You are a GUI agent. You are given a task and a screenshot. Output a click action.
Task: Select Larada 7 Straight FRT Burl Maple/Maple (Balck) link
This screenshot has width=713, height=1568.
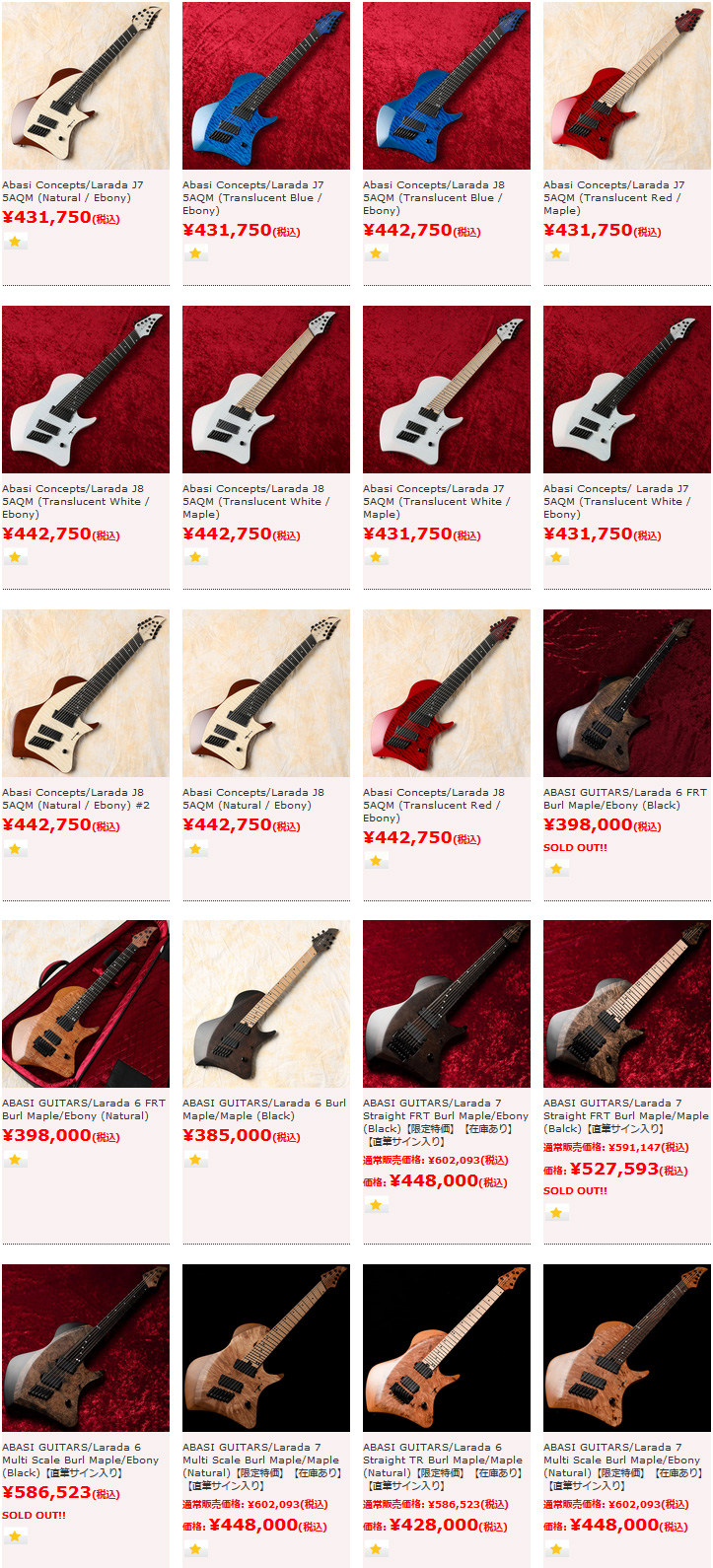point(625,1115)
